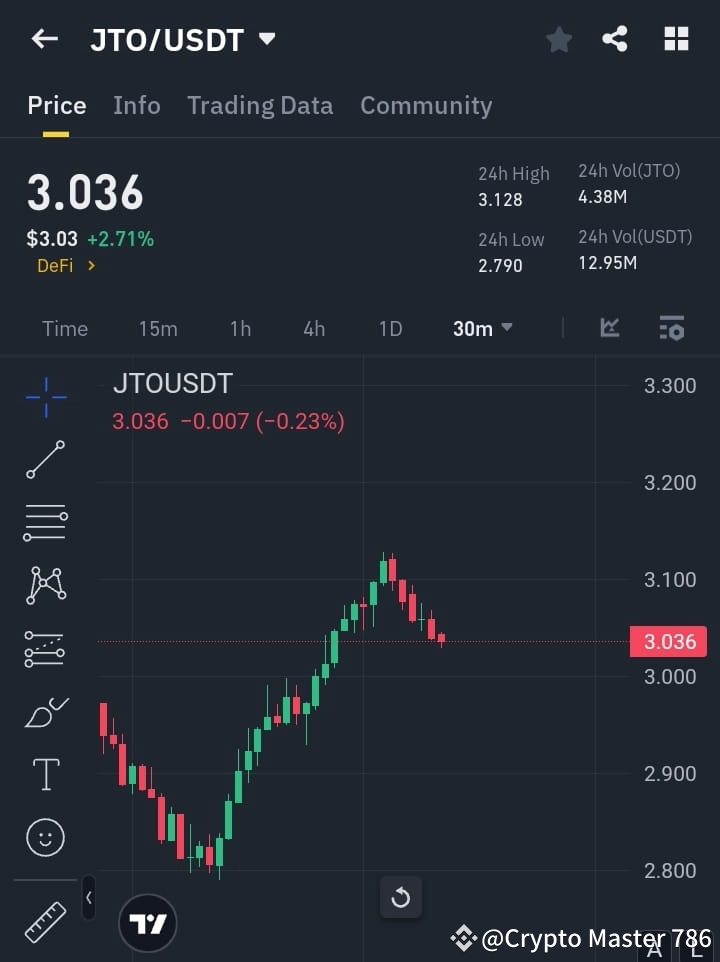This screenshot has height=962, width=720.
Task: Open the share options
Action: pos(616,39)
